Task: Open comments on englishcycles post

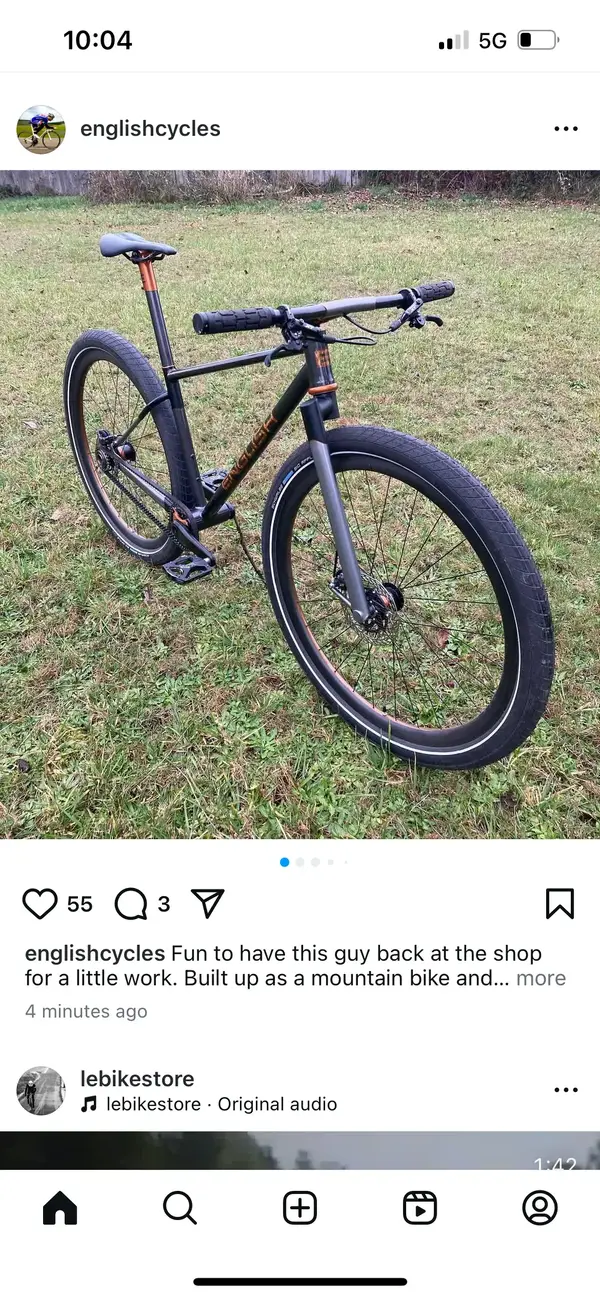Action: pyautogui.click(x=131, y=904)
